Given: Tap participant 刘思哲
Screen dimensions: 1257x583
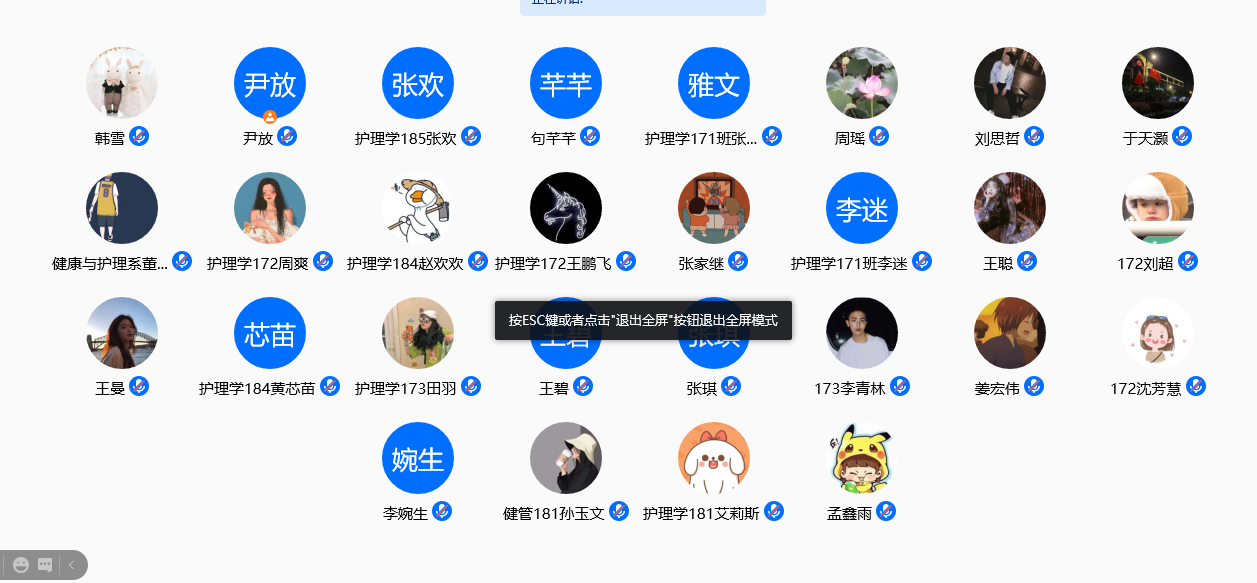Looking at the screenshot, I should point(1010,83).
